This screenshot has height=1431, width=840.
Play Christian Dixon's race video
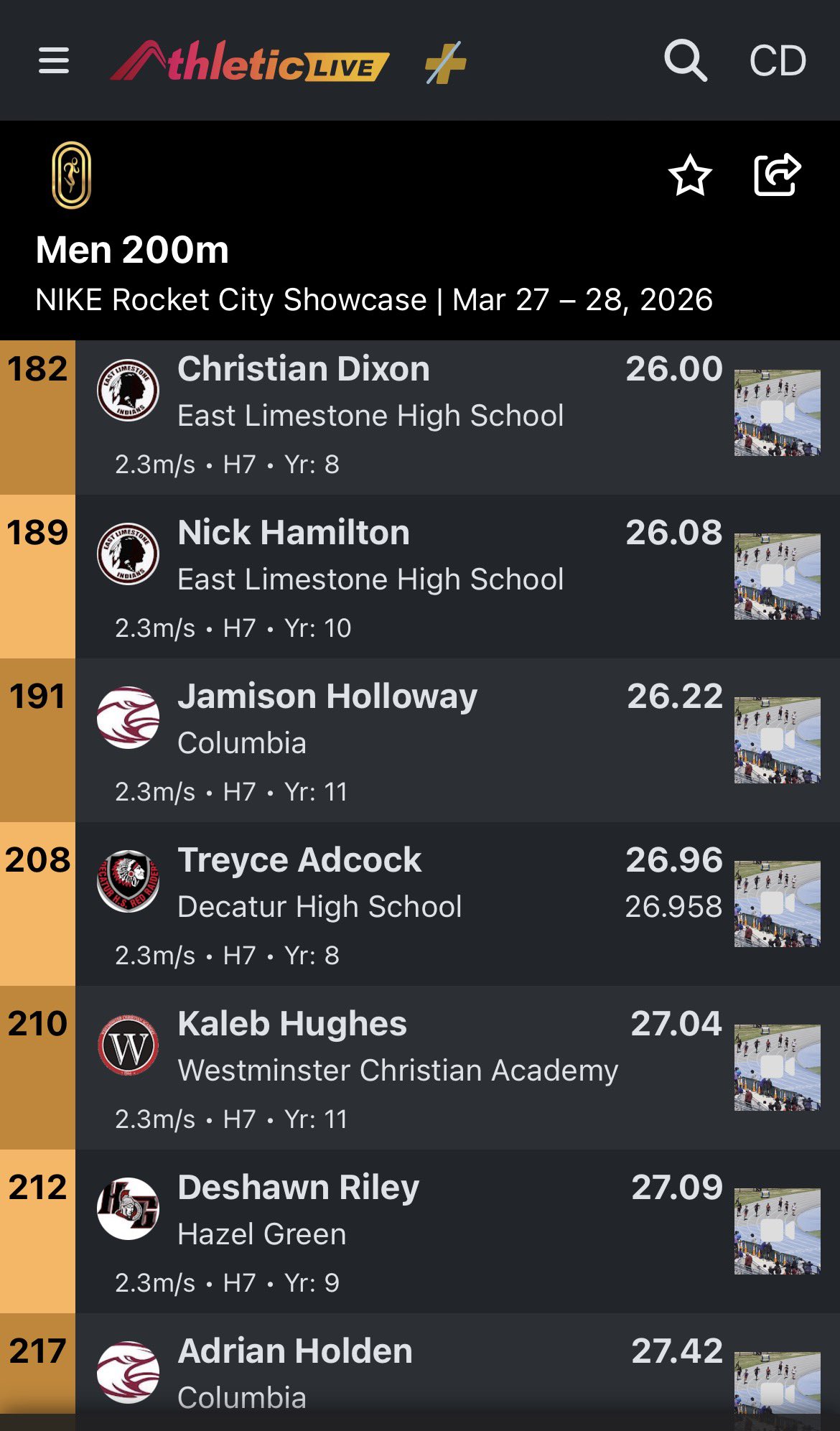pyautogui.click(x=777, y=413)
